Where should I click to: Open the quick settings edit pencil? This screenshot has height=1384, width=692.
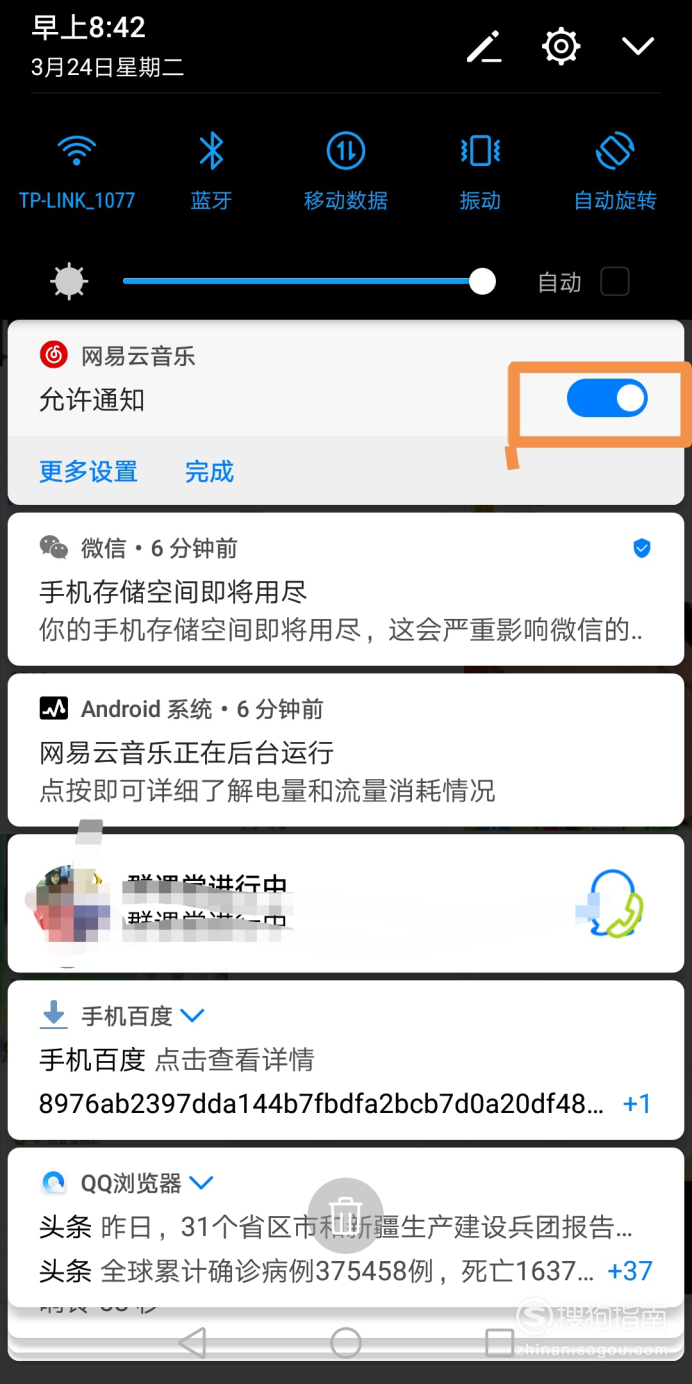tap(484, 46)
